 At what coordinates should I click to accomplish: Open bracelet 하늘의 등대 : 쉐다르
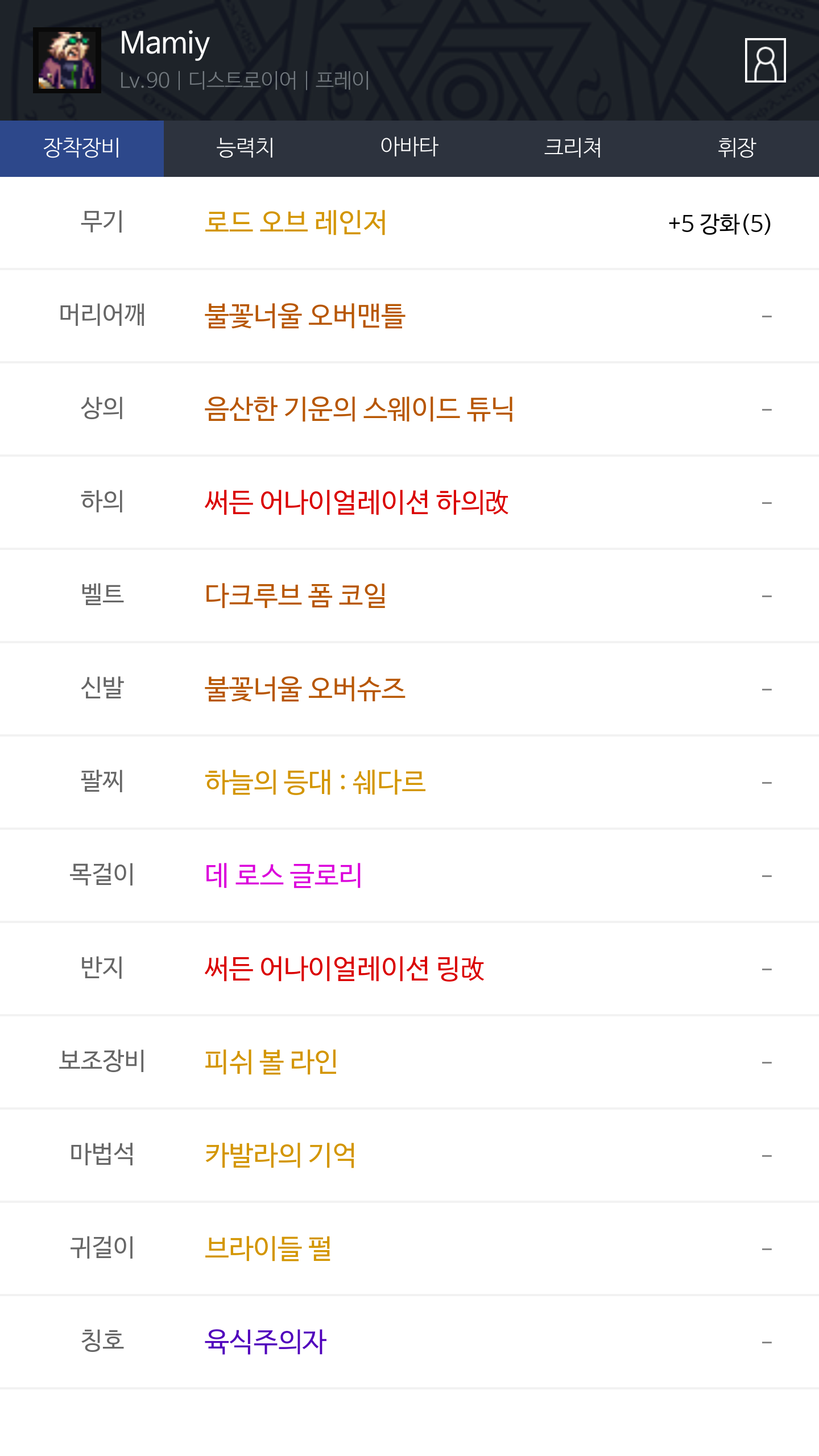315,782
